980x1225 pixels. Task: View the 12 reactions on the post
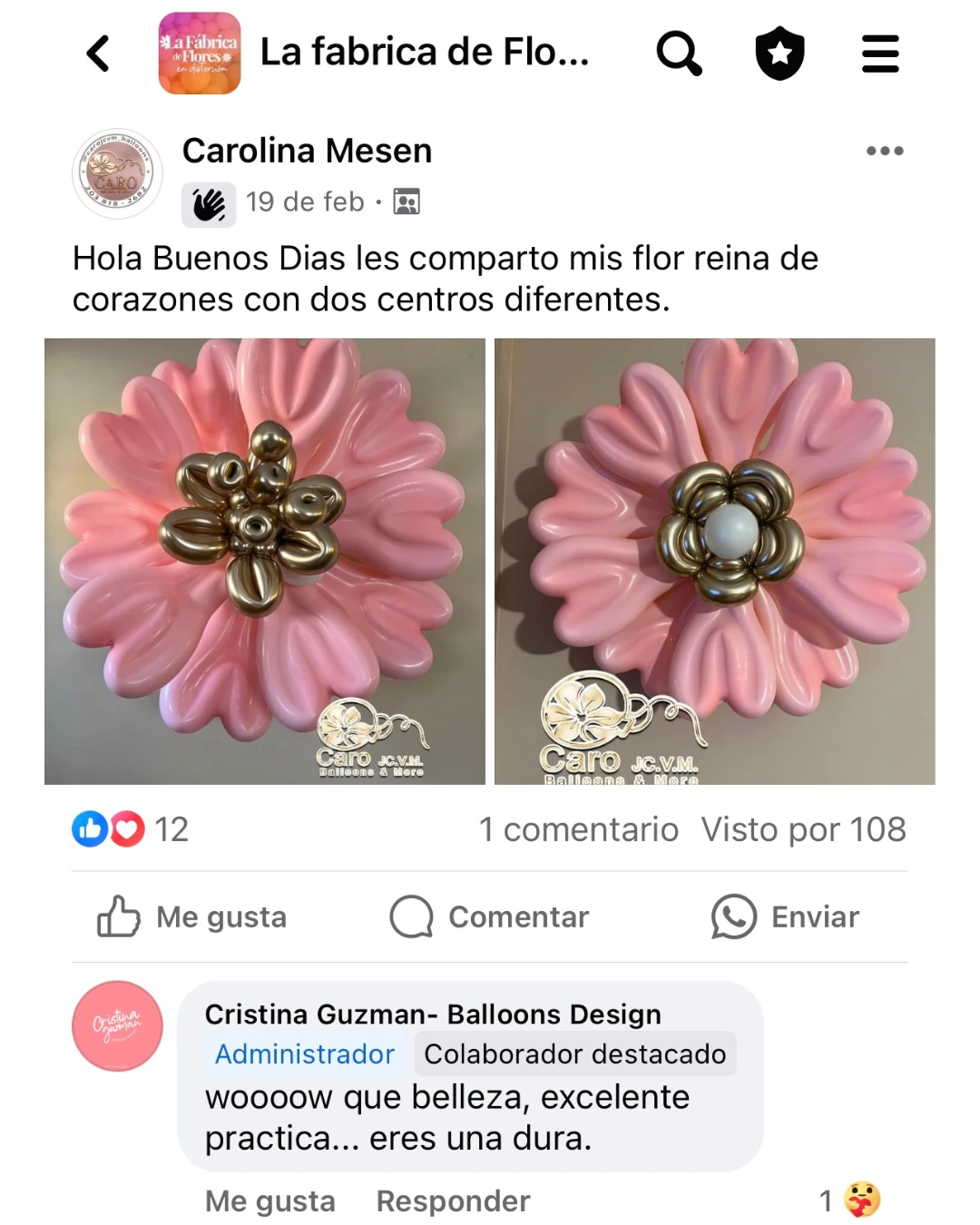coord(131,829)
